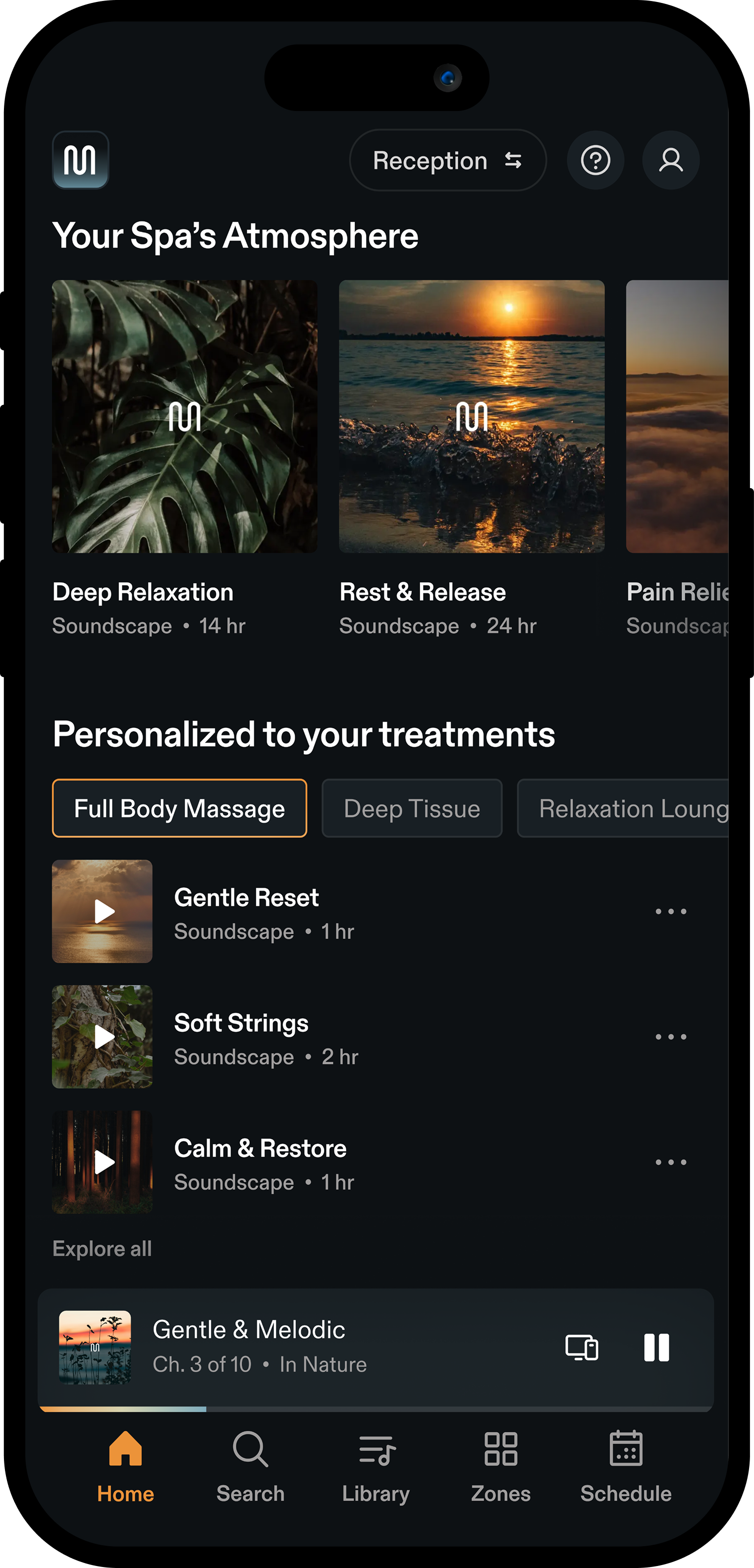This screenshot has width=754, height=1568.
Task: Open the help question mark icon
Action: tap(595, 160)
